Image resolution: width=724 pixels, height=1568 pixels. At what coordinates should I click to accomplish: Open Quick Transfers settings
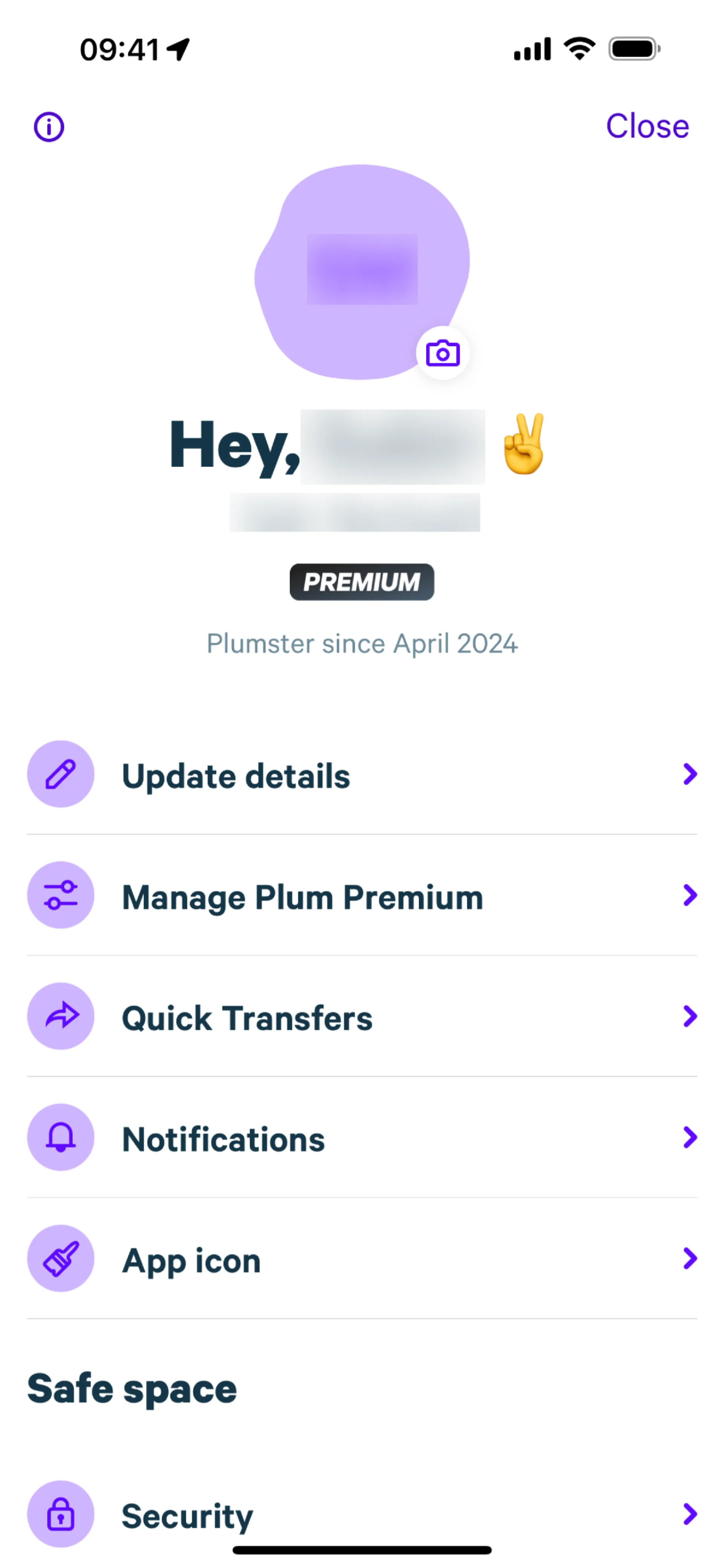point(362,1017)
